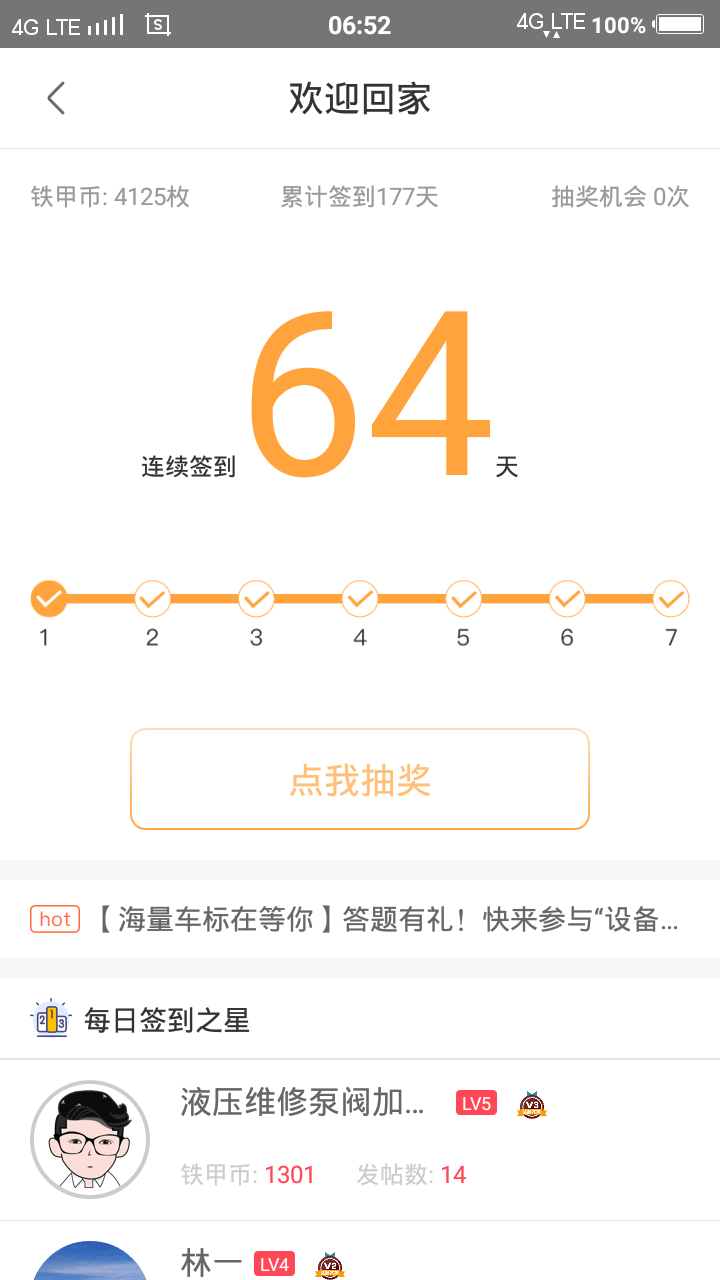Tap the 点我抽奖 lottery button
The image size is (720, 1280).
point(360,779)
